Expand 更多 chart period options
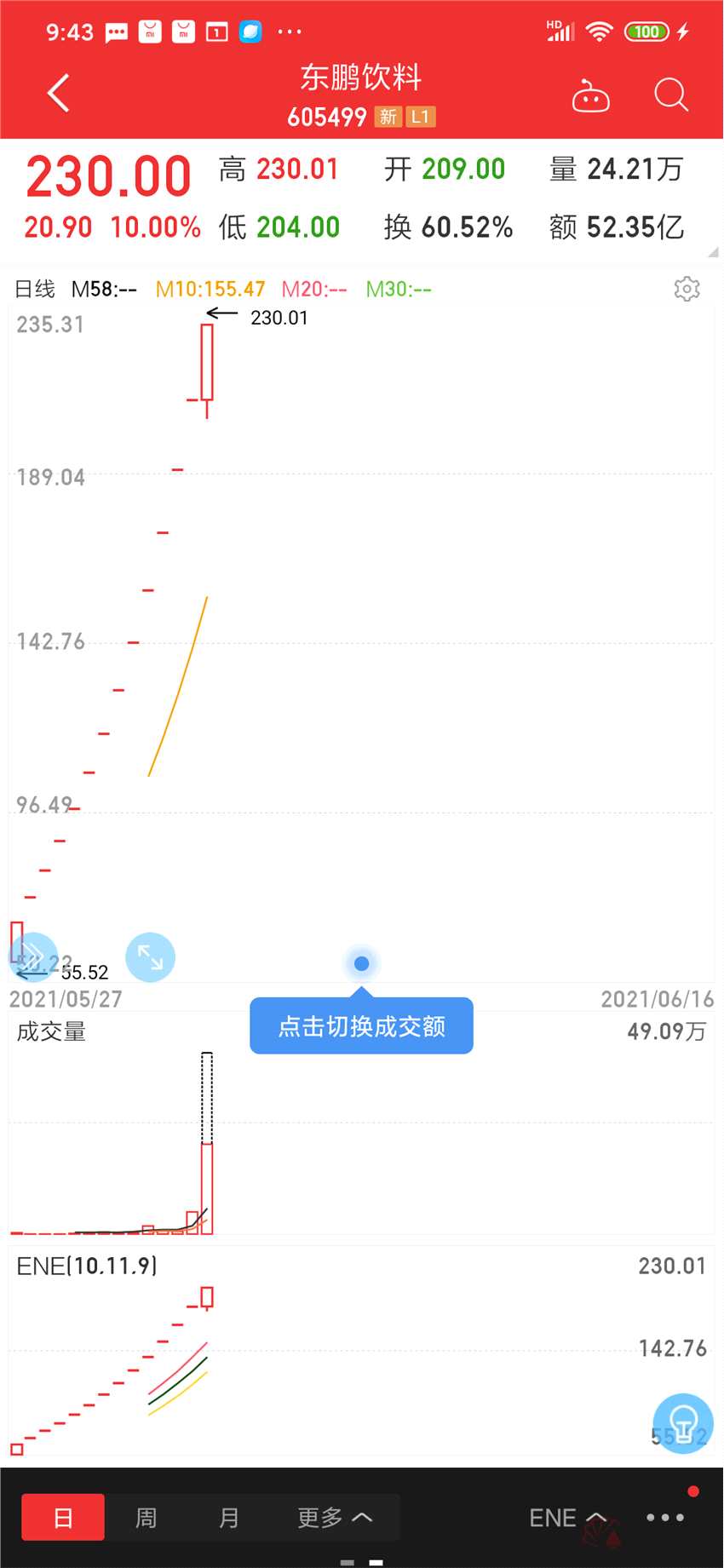Viewport: 724px width, 1568px height. (335, 1517)
